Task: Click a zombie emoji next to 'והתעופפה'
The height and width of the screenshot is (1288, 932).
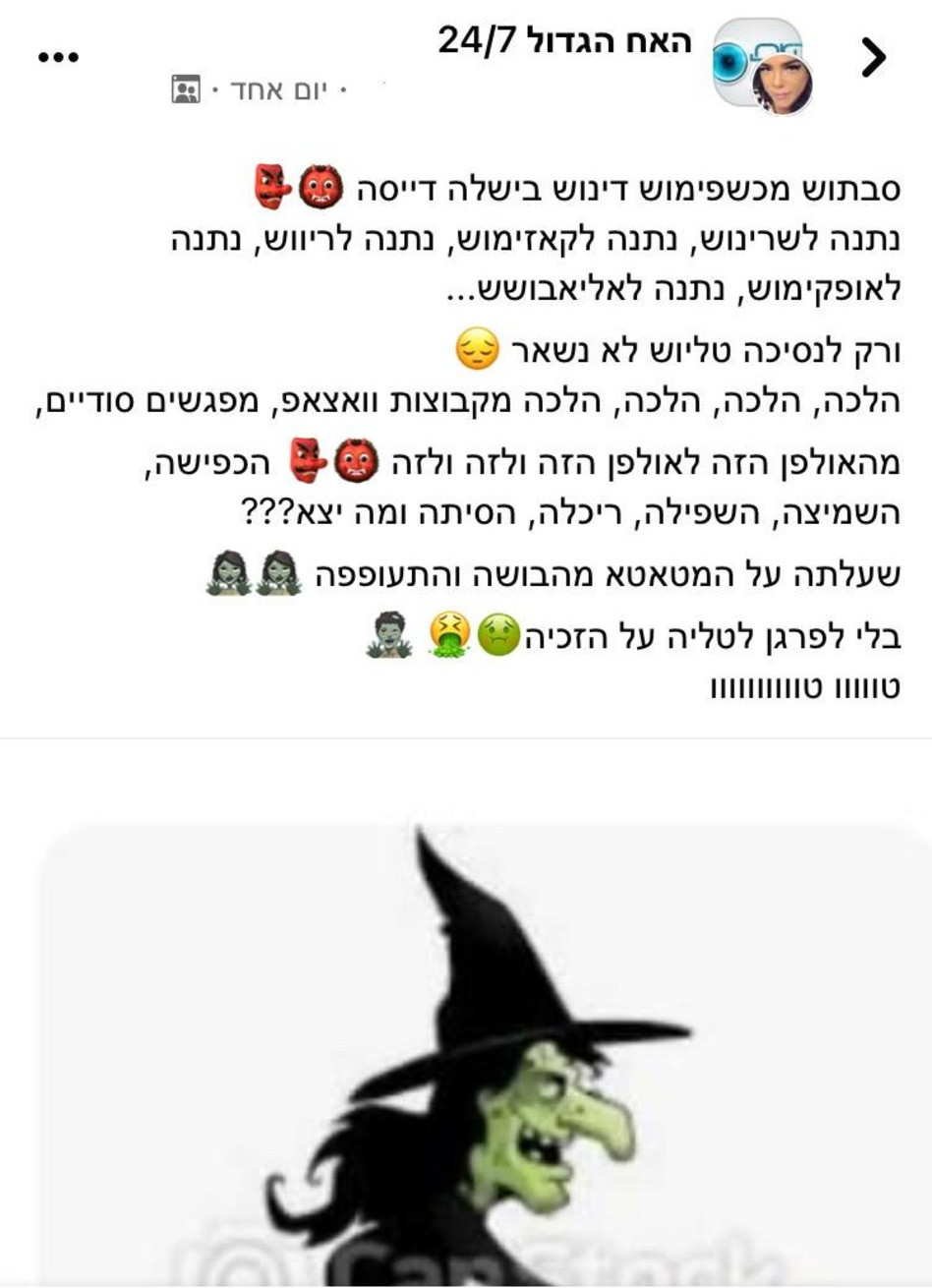Action: 278,571
